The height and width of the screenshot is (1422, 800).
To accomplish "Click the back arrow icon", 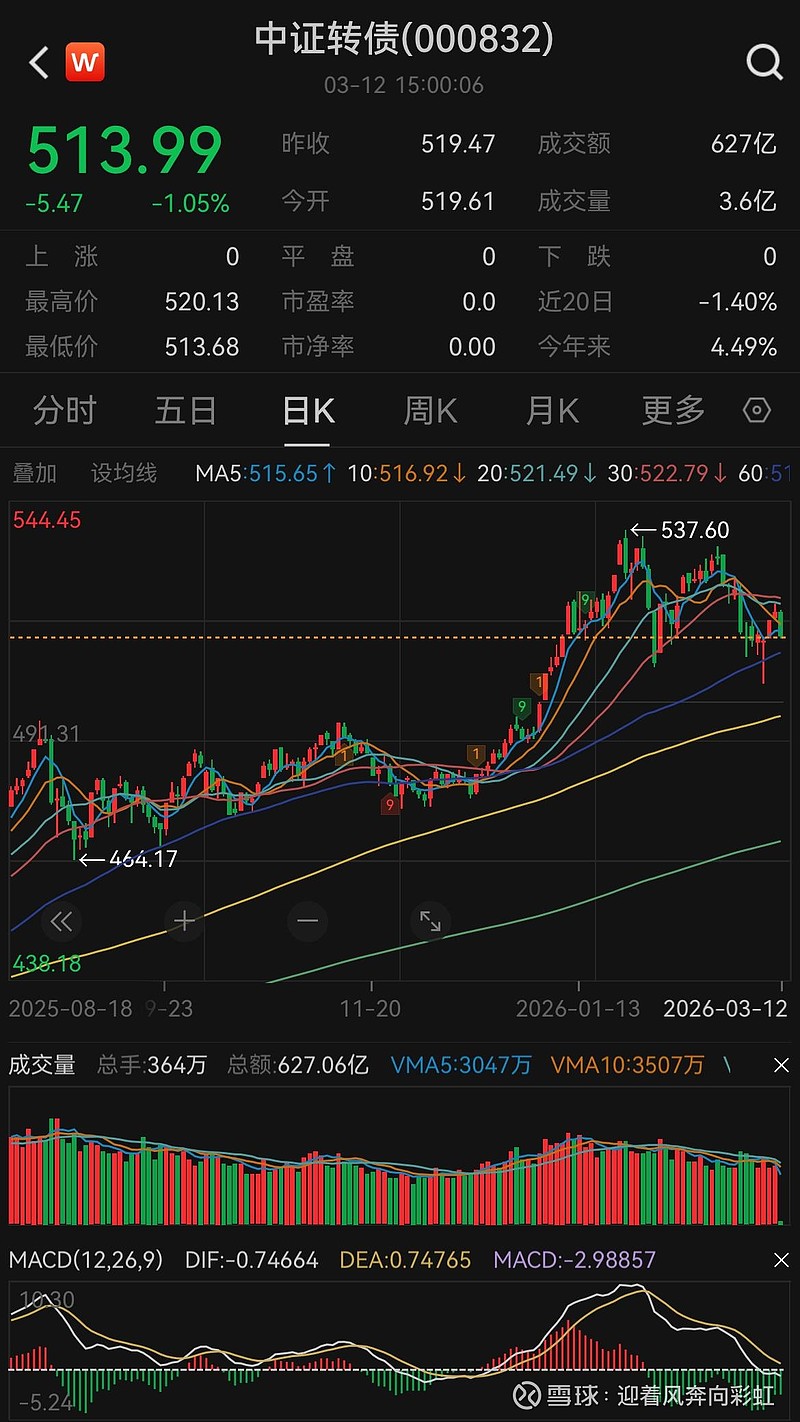I will (38, 62).
